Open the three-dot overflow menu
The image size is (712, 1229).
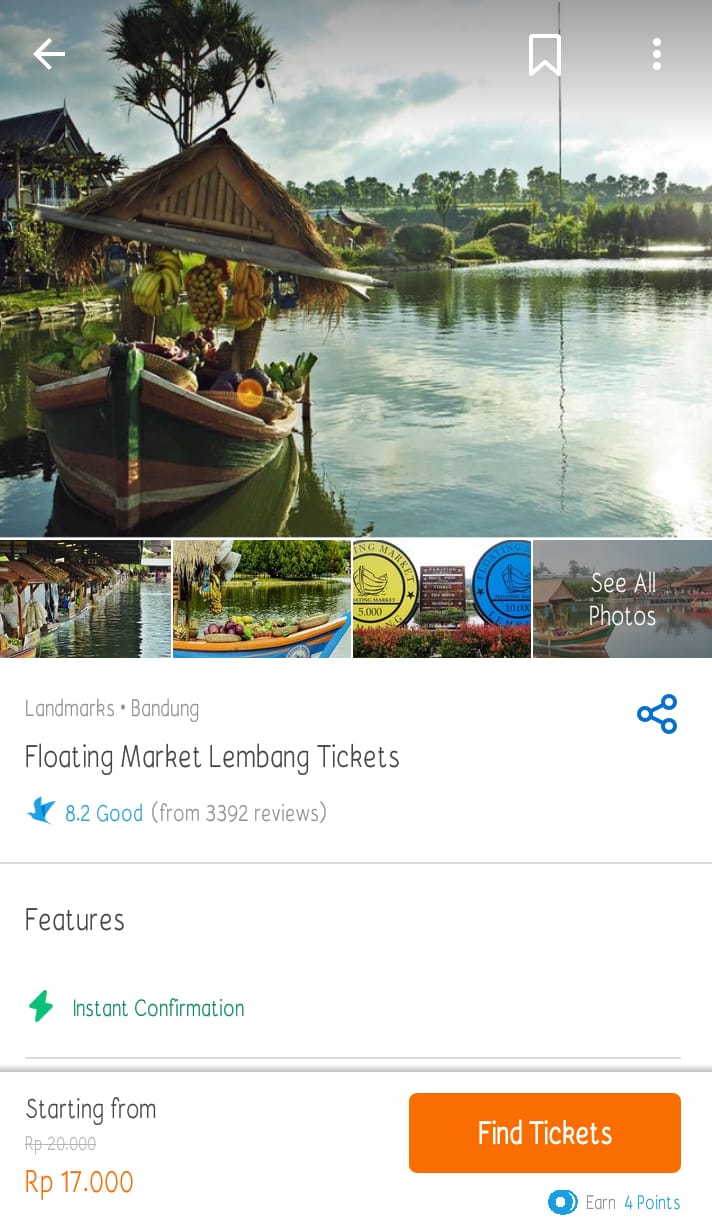coord(657,54)
